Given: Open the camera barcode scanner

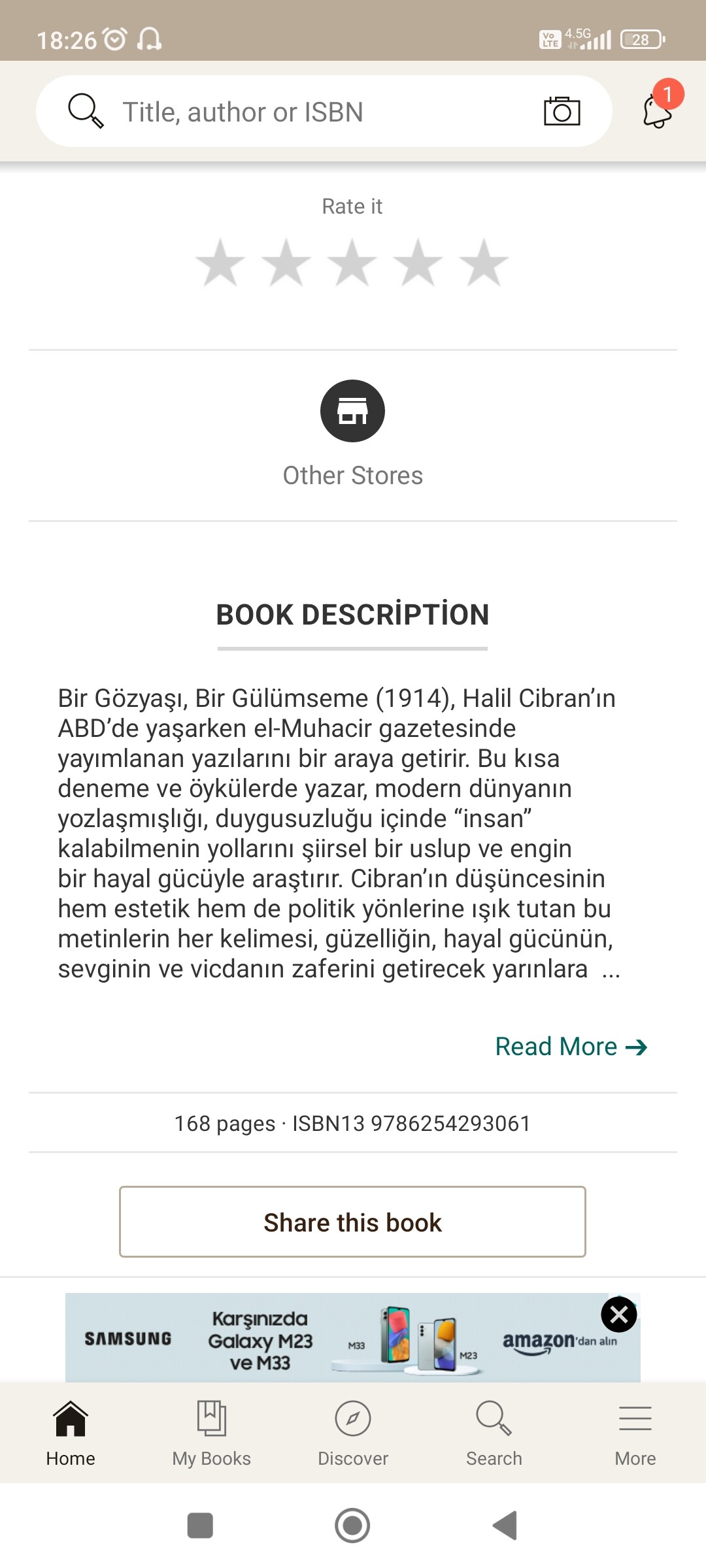Looking at the screenshot, I should point(562,111).
